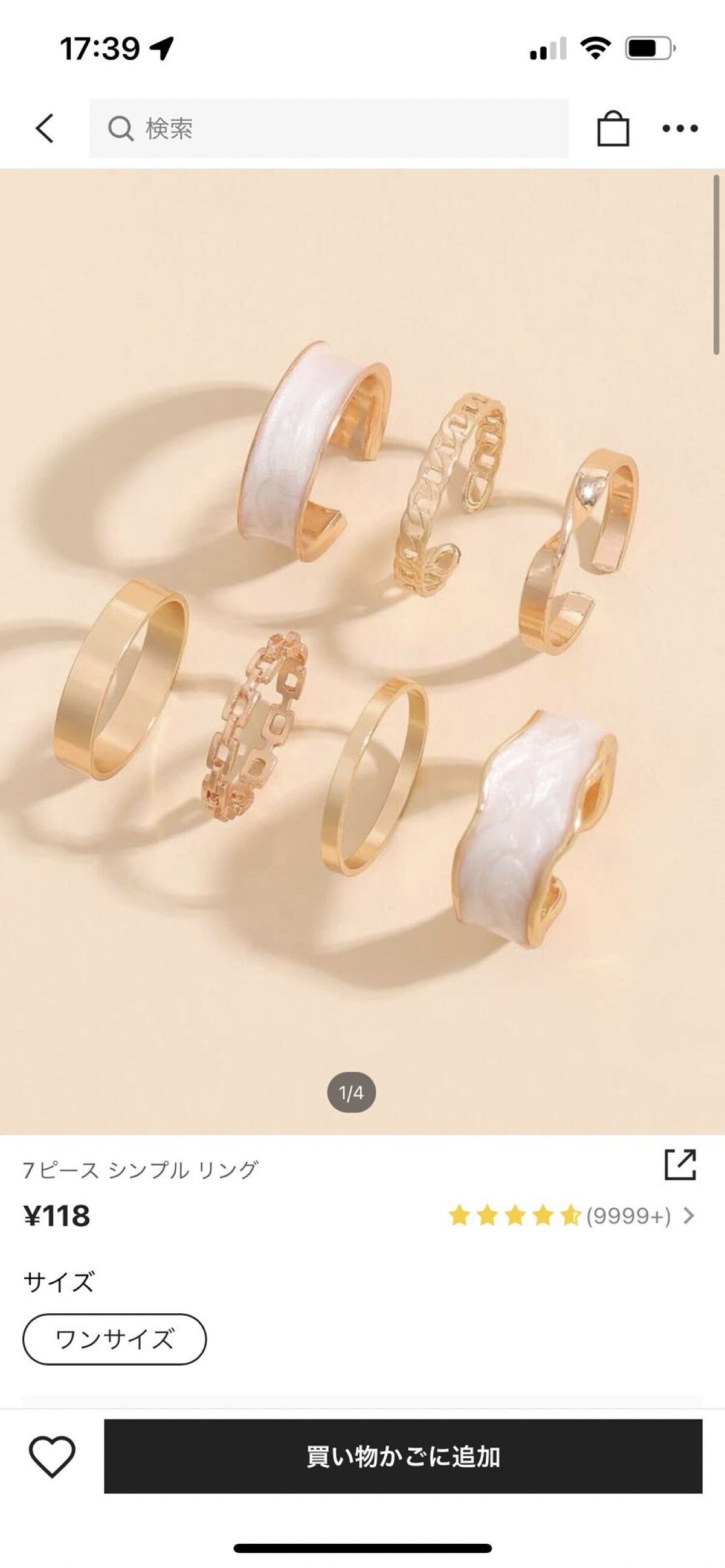Open the shopping bag

click(613, 129)
